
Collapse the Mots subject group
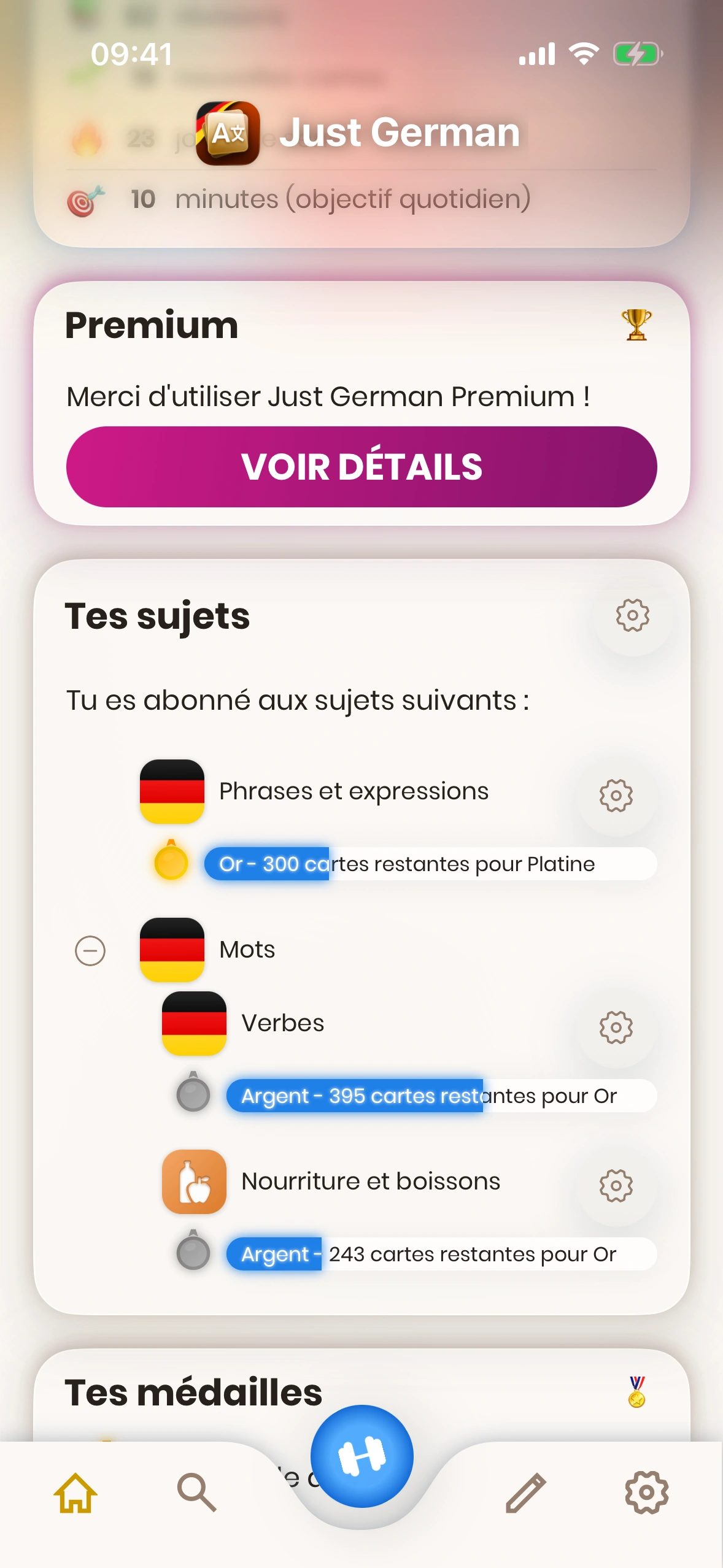pos(90,951)
